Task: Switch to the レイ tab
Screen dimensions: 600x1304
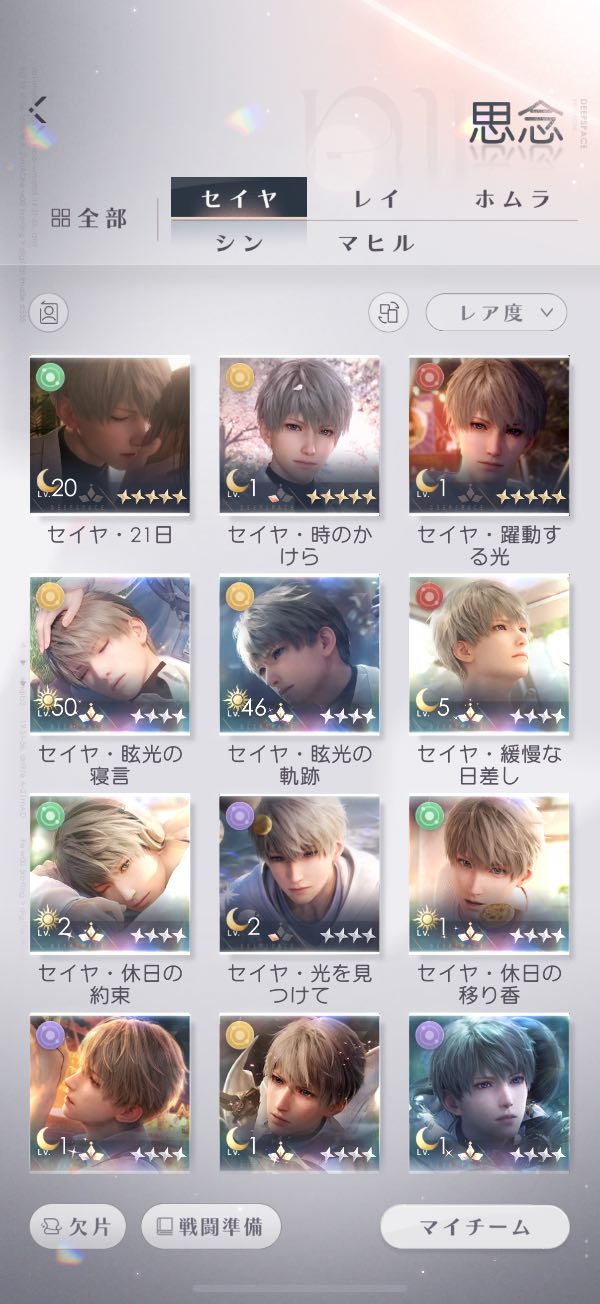Action: 375,198
